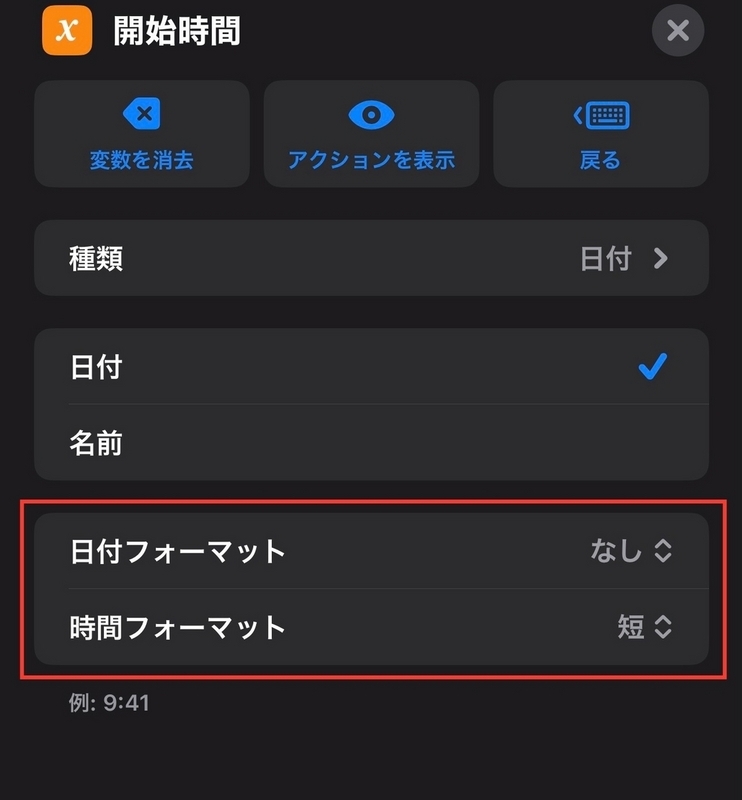Screen dimensions: 742x800
Task: Tap the keyboard icon above 戻る
Action: [600, 113]
